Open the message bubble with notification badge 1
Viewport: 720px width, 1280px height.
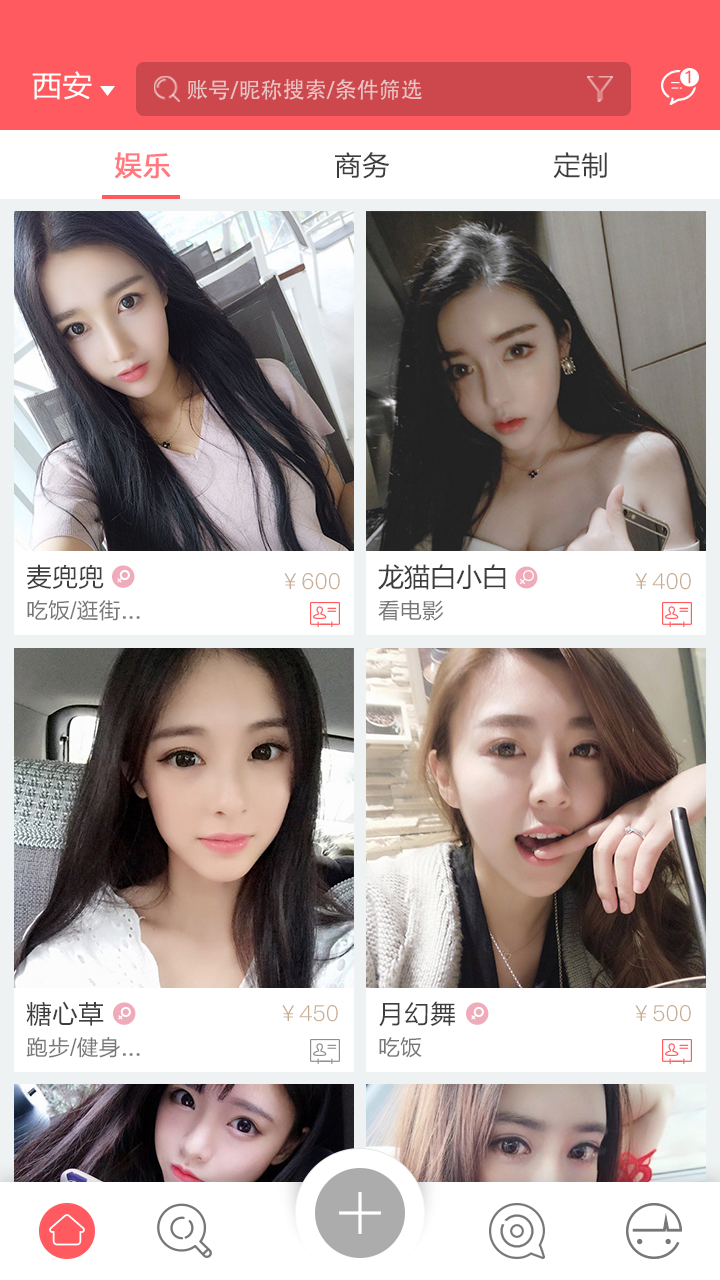coord(679,88)
